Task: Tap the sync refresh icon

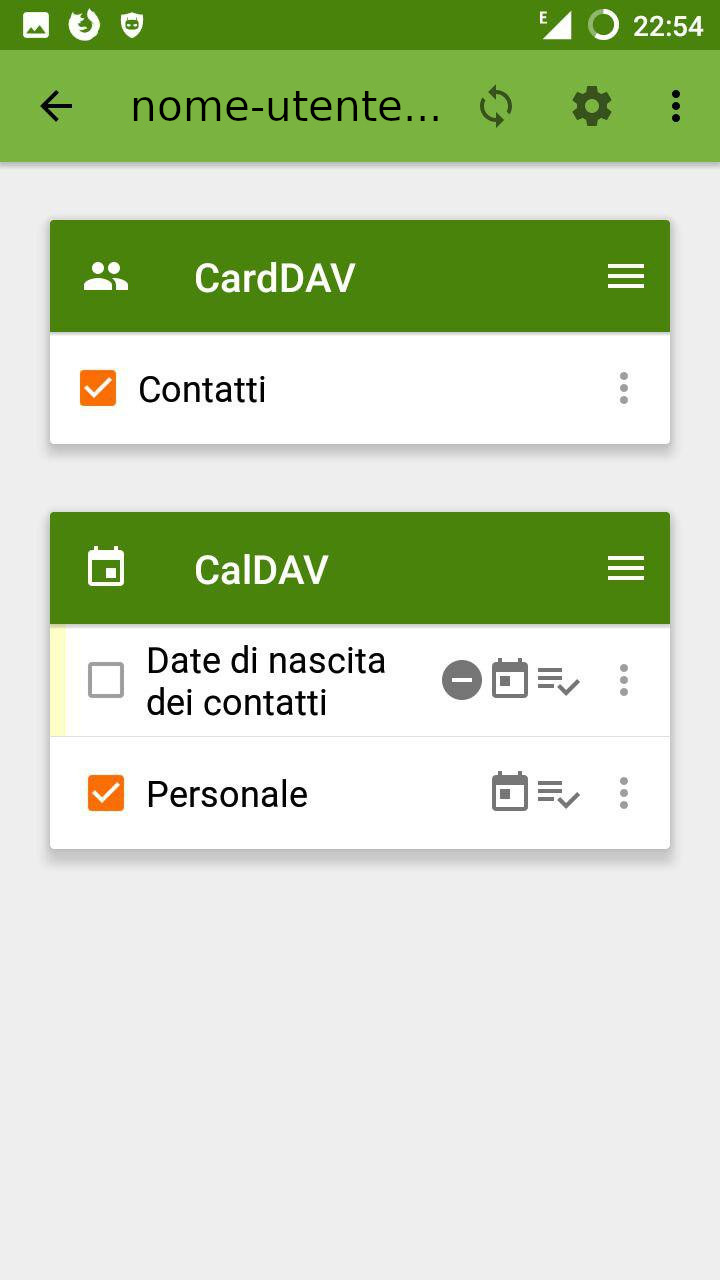Action: (x=495, y=106)
